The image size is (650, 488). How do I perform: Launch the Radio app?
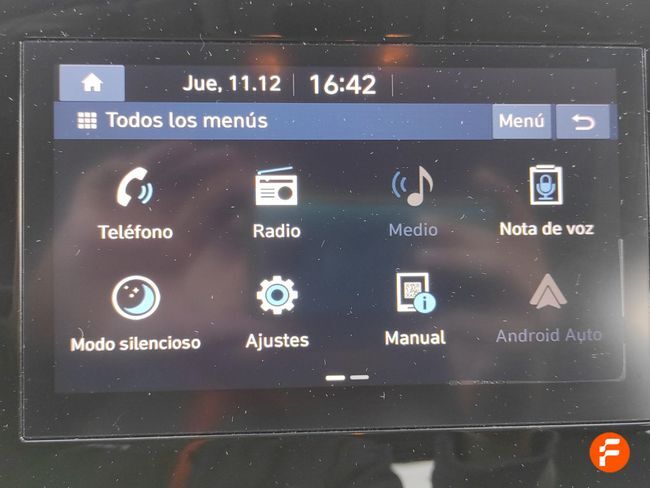tap(276, 201)
